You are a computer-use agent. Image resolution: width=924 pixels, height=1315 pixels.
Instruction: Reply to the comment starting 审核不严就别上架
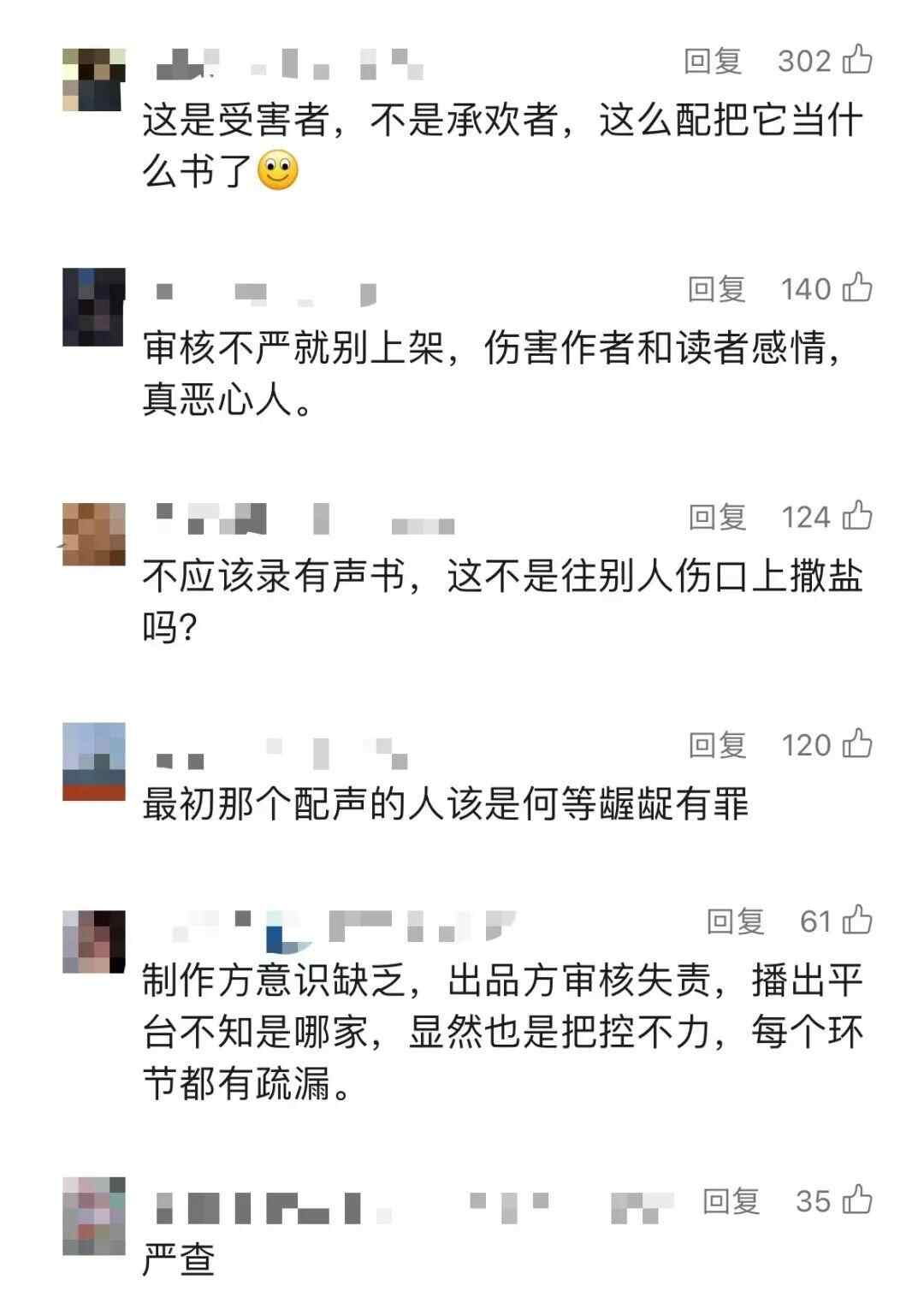(717, 289)
